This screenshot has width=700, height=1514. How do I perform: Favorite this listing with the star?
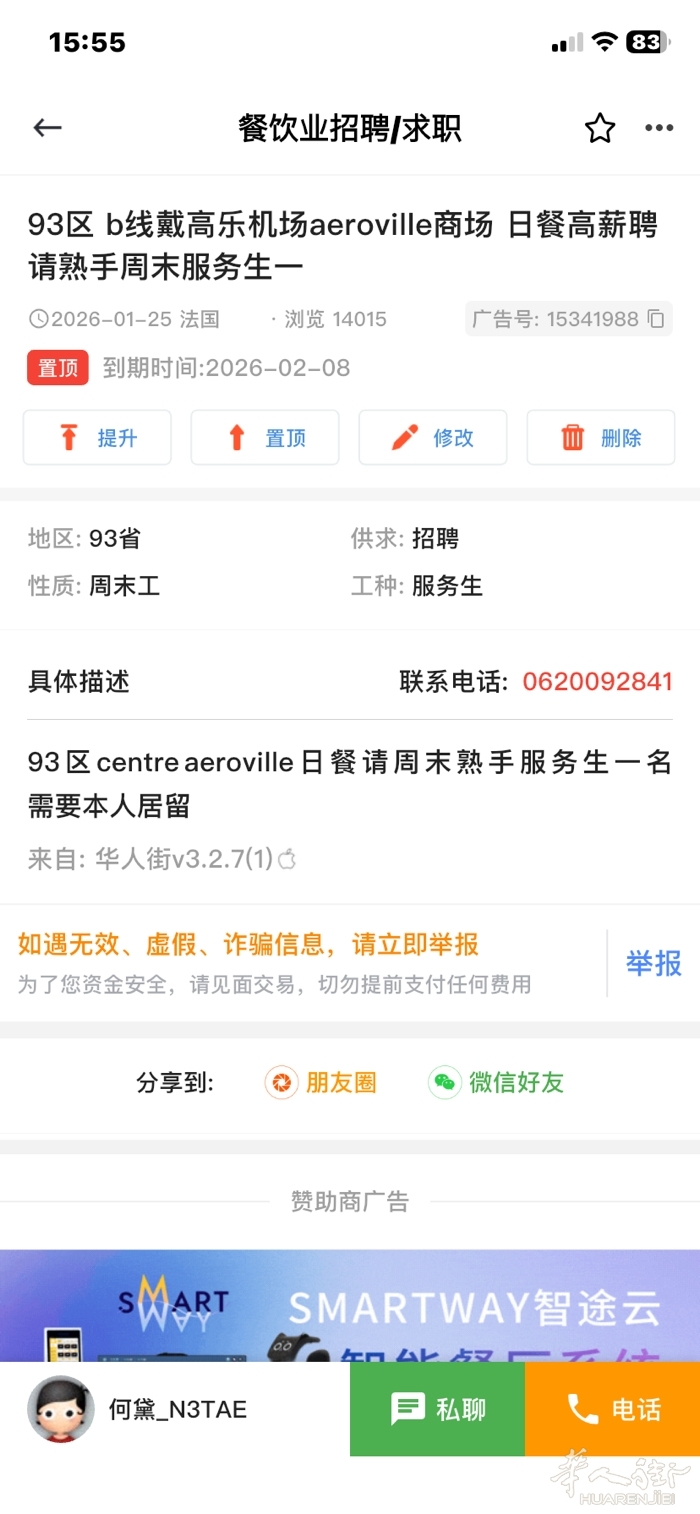[x=599, y=128]
